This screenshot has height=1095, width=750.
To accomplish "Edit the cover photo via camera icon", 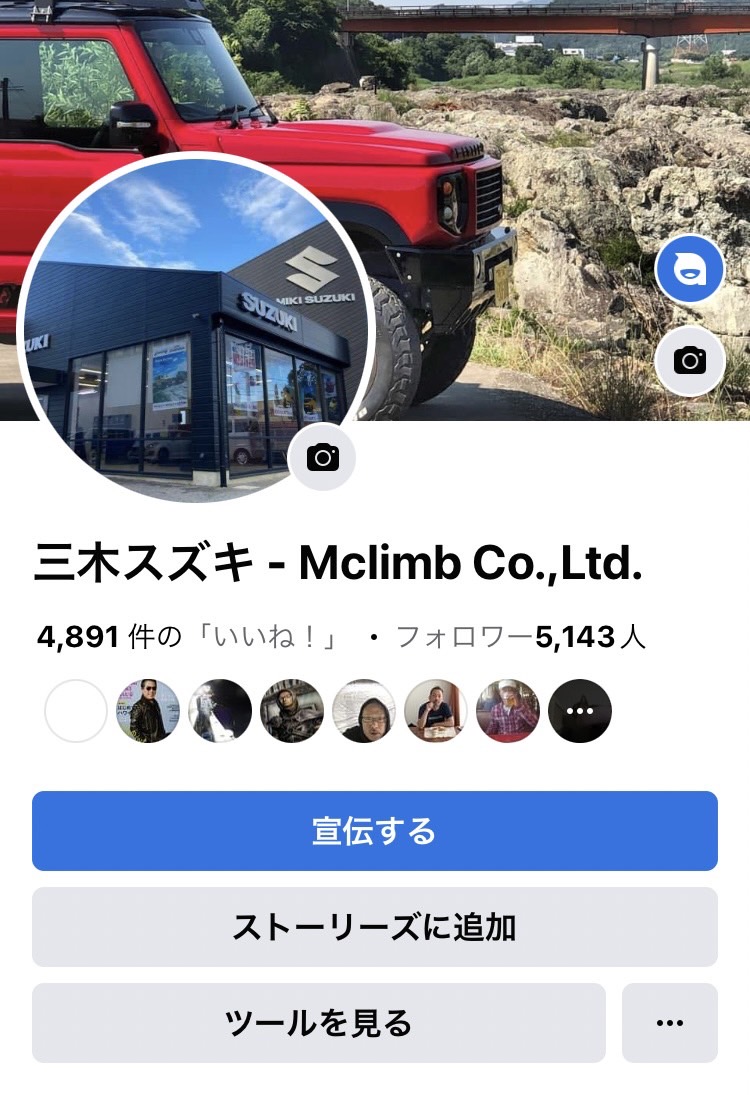I will click(x=689, y=360).
